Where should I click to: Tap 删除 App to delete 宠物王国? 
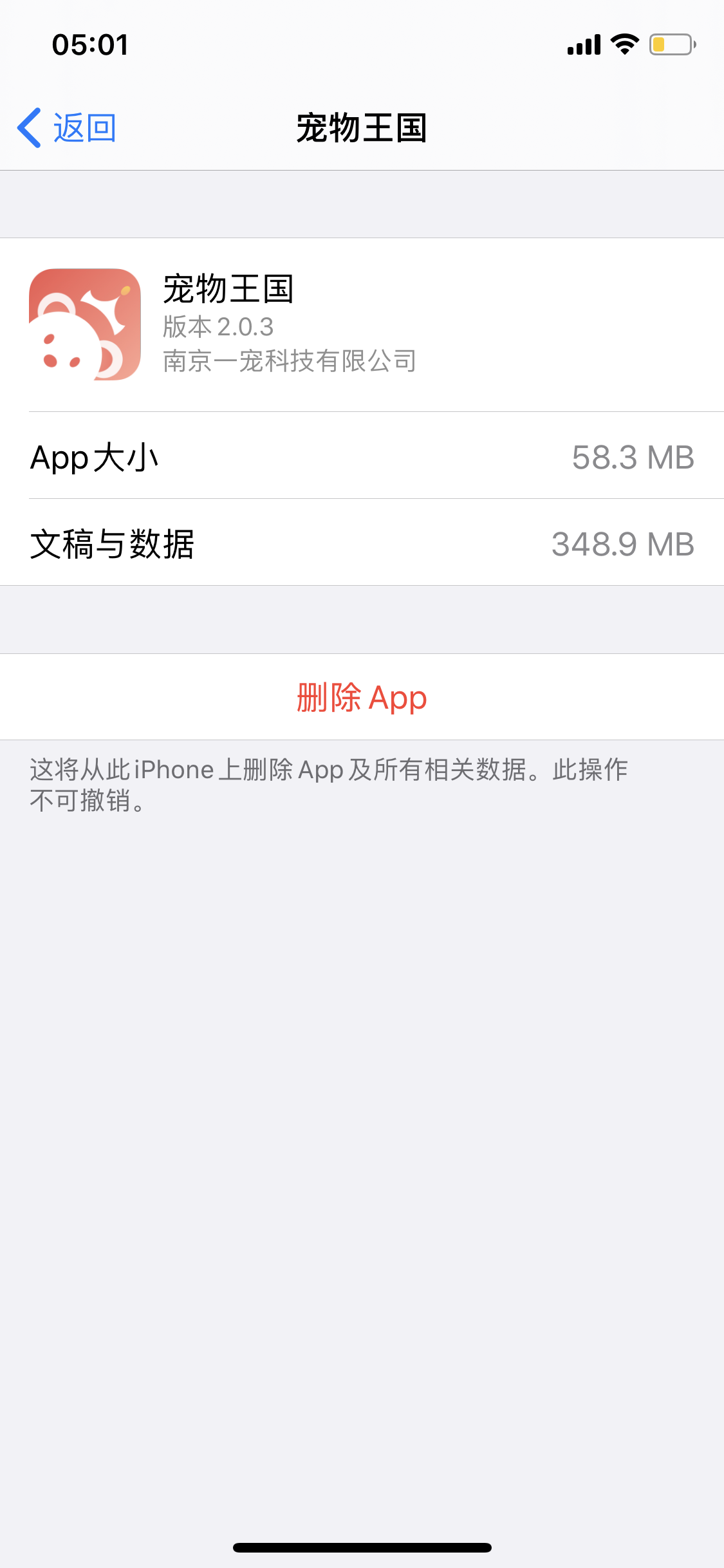coord(362,697)
